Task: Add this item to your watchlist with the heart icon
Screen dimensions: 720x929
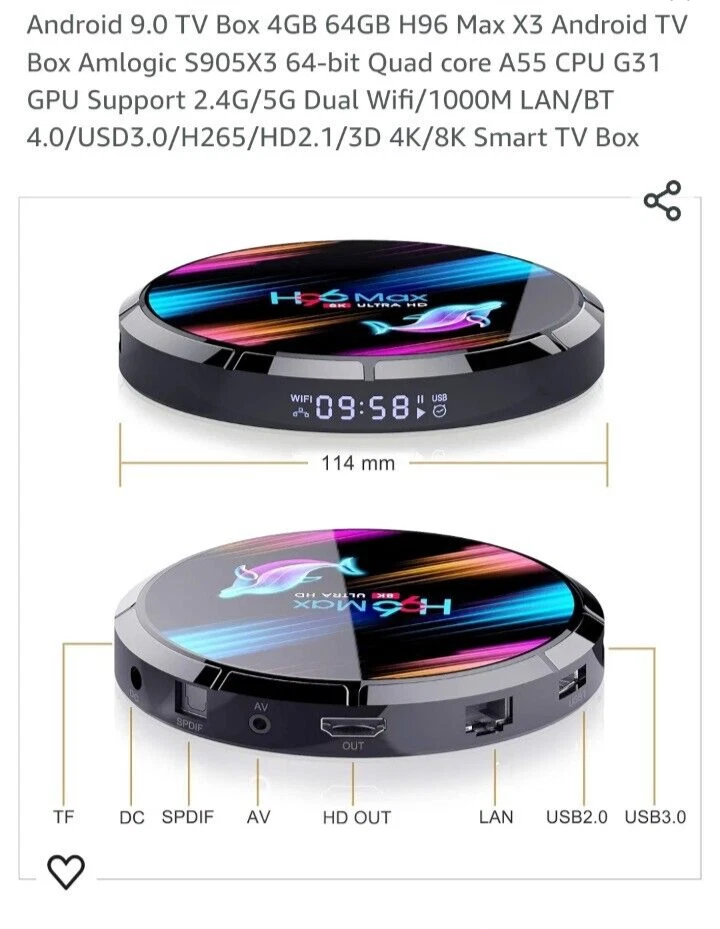Action: tap(67, 871)
